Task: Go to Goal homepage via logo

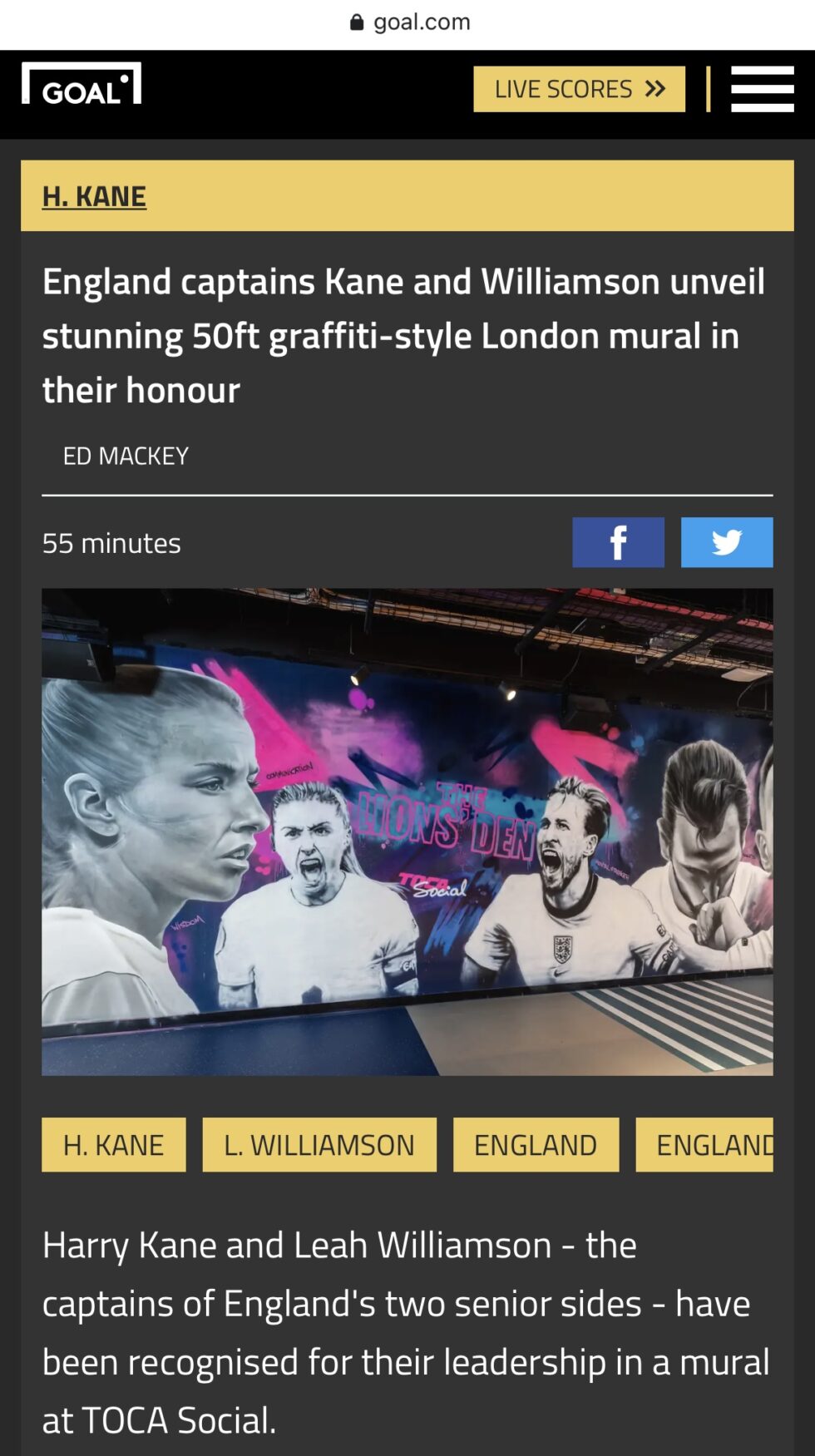Action: 81,85
